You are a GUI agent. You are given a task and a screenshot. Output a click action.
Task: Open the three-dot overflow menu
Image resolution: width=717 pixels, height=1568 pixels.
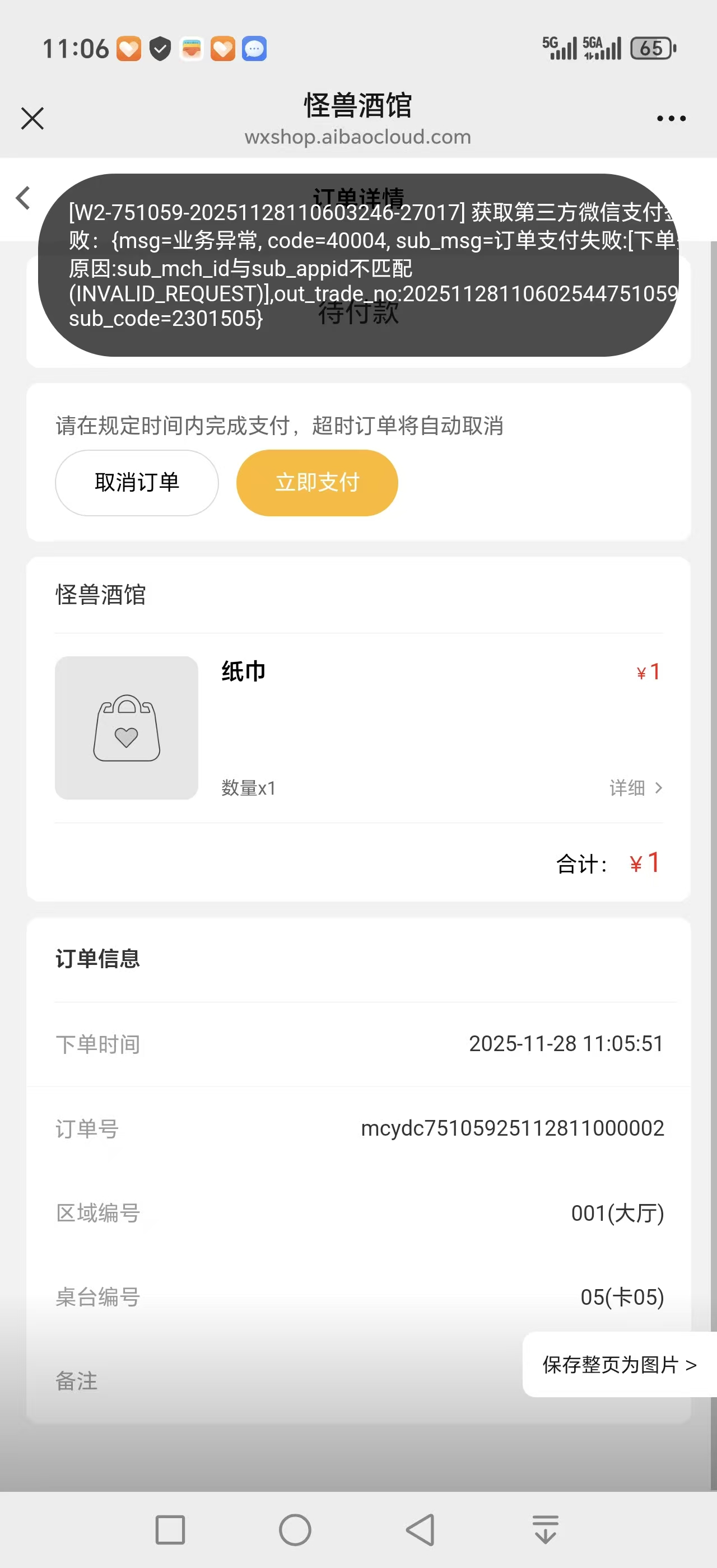(x=671, y=119)
